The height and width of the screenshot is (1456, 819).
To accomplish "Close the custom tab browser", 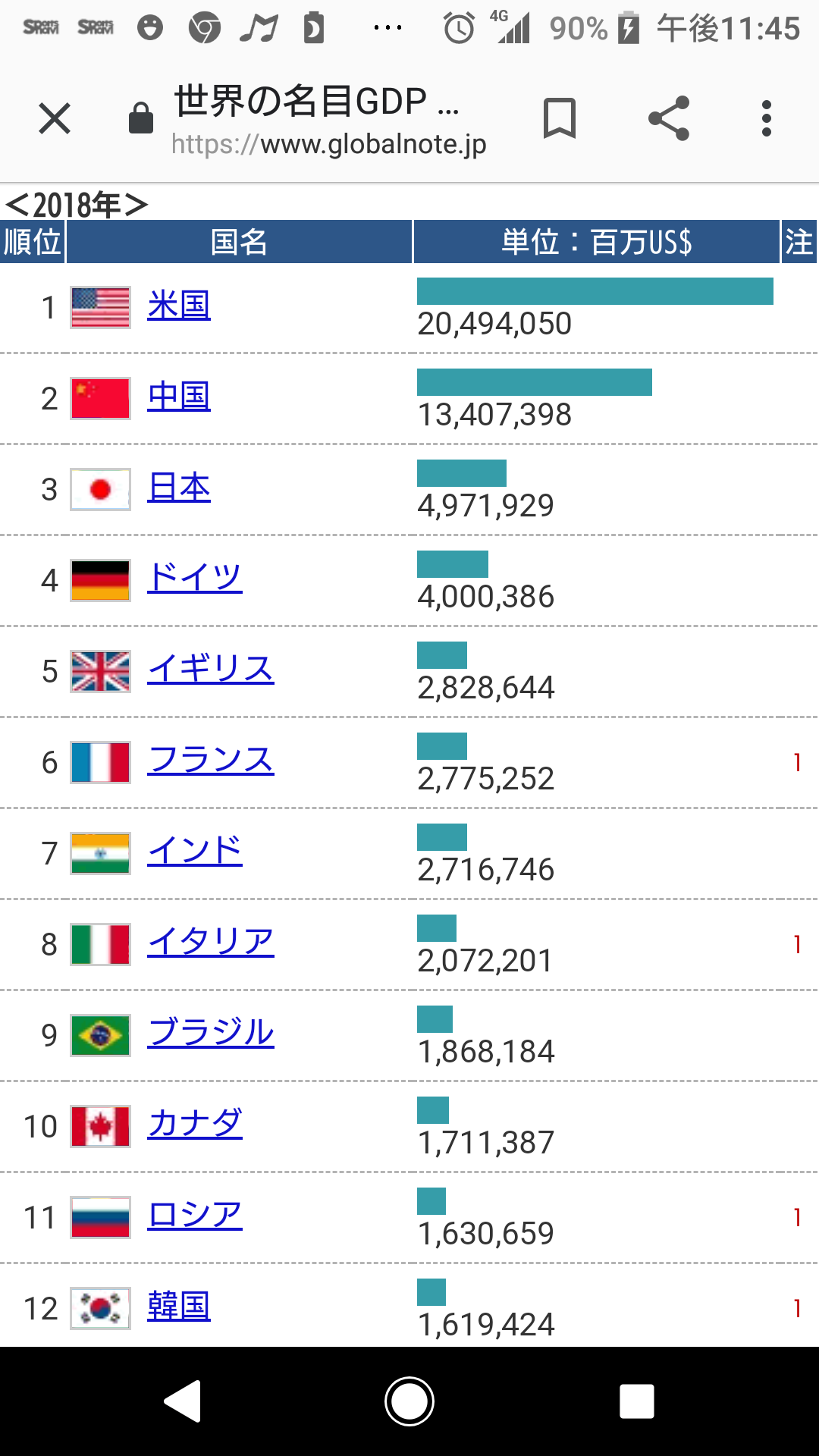I will (55, 118).
